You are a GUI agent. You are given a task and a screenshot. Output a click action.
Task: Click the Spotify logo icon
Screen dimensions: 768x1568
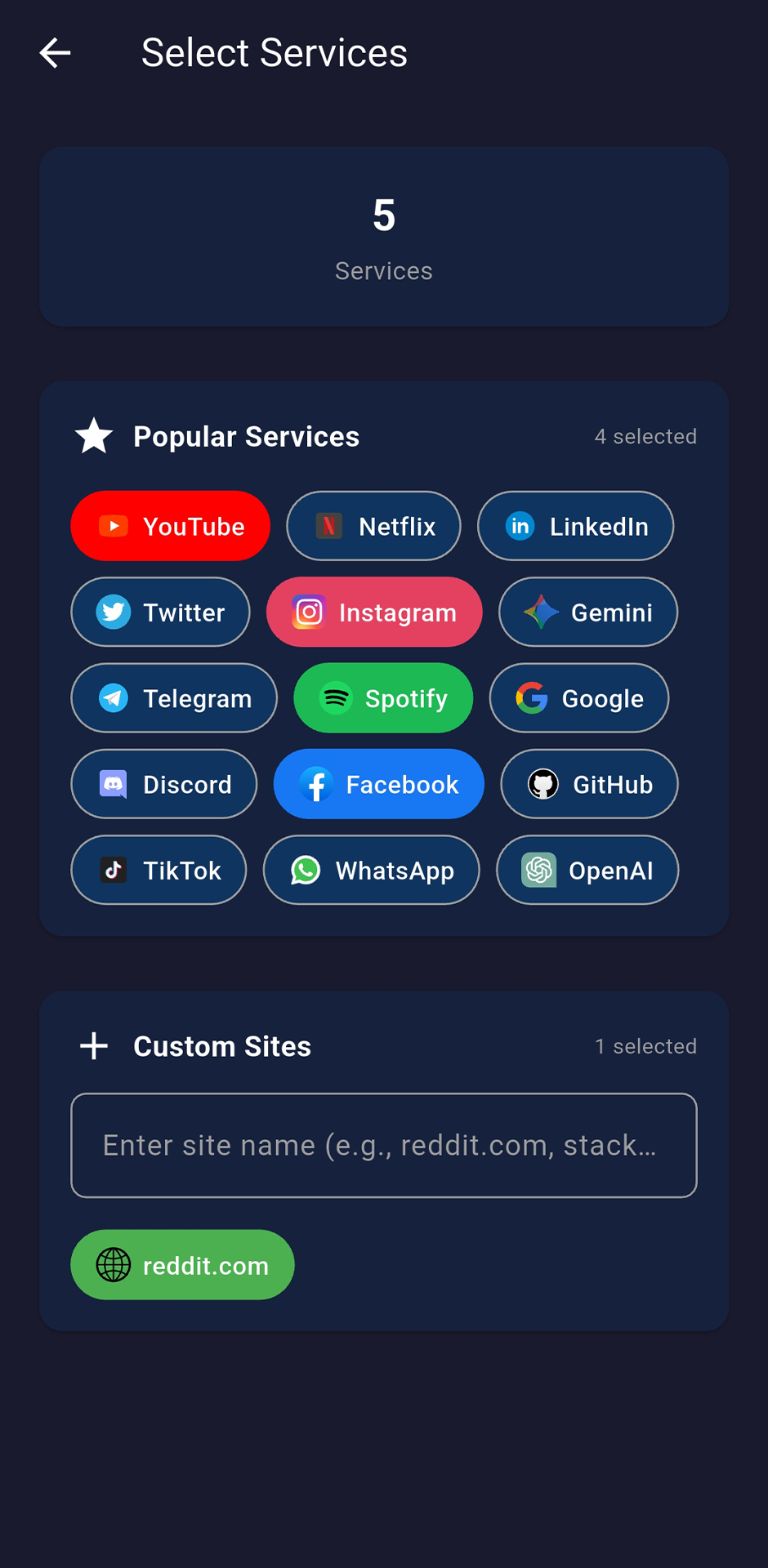point(336,698)
